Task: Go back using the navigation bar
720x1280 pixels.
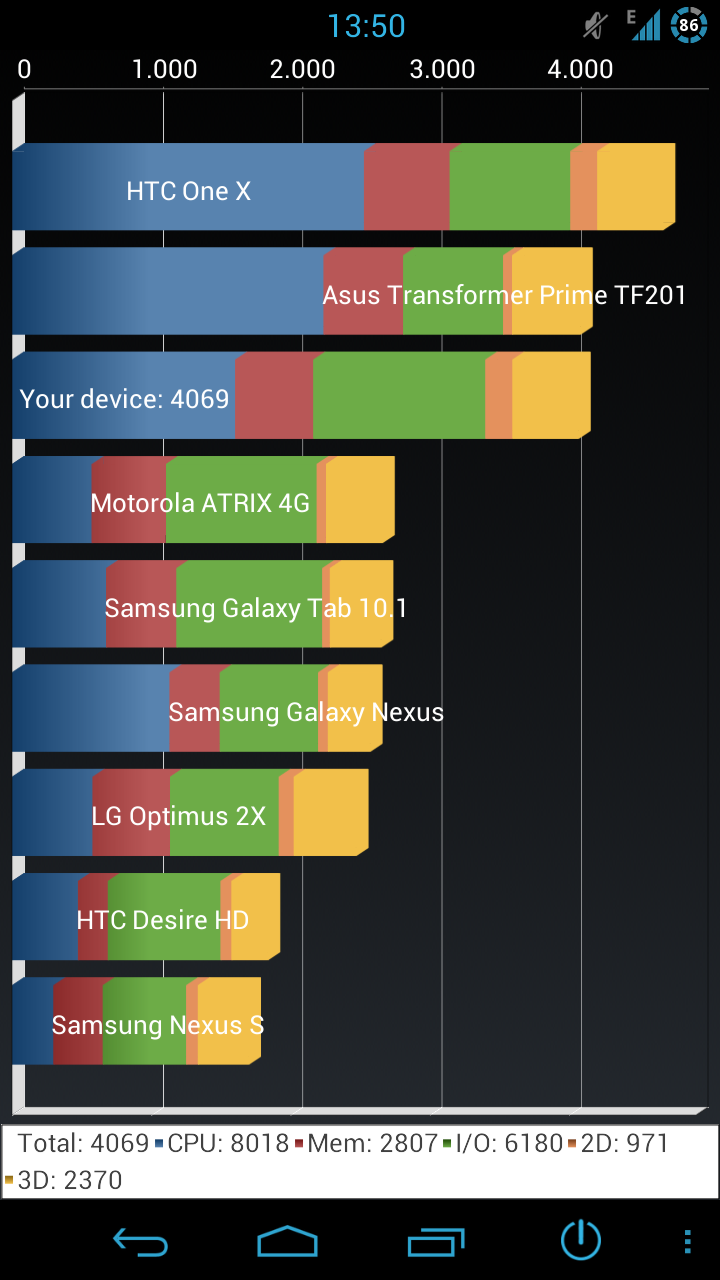Action: (140, 1241)
